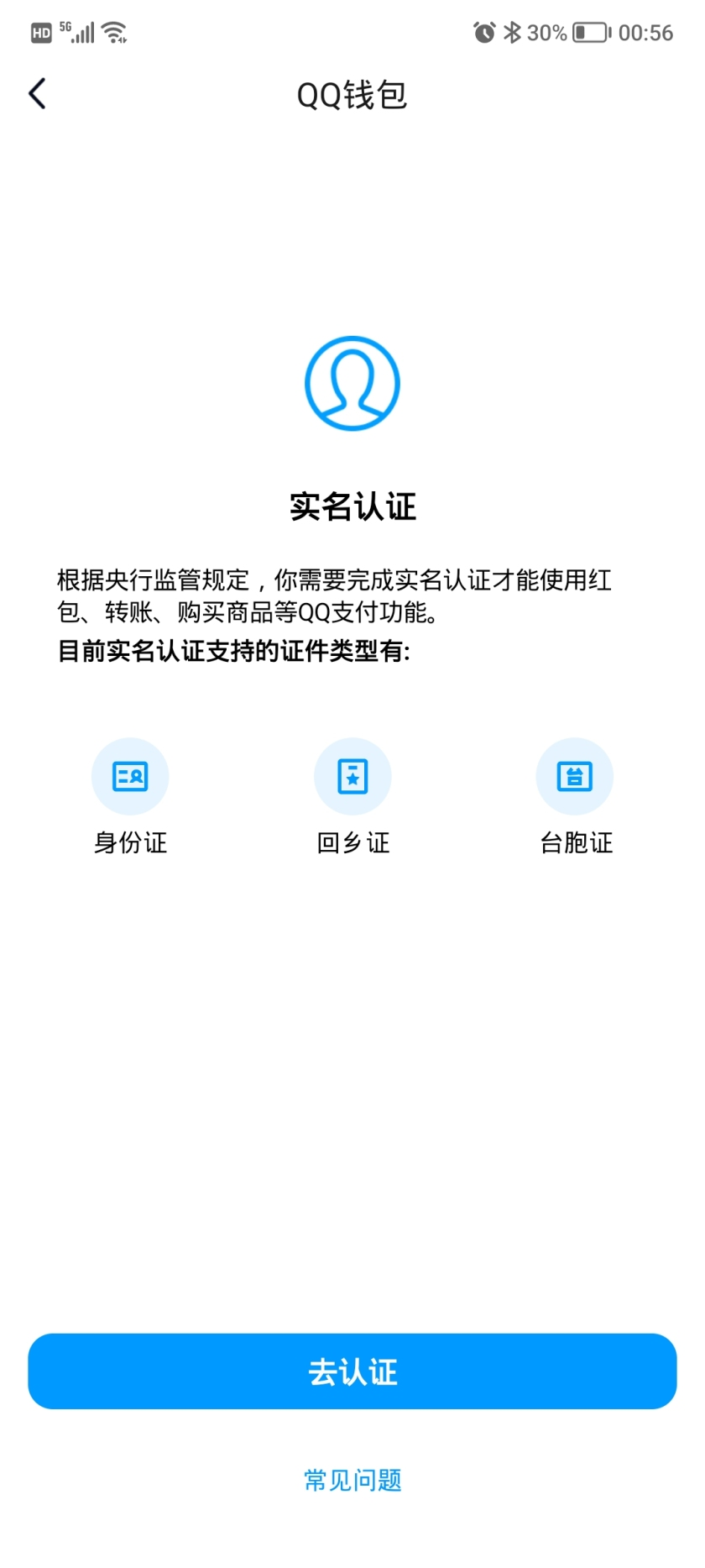Tap the Bluetooth status icon
The width and height of the screenshot is (705, 1568).
[x=514, y=32]
